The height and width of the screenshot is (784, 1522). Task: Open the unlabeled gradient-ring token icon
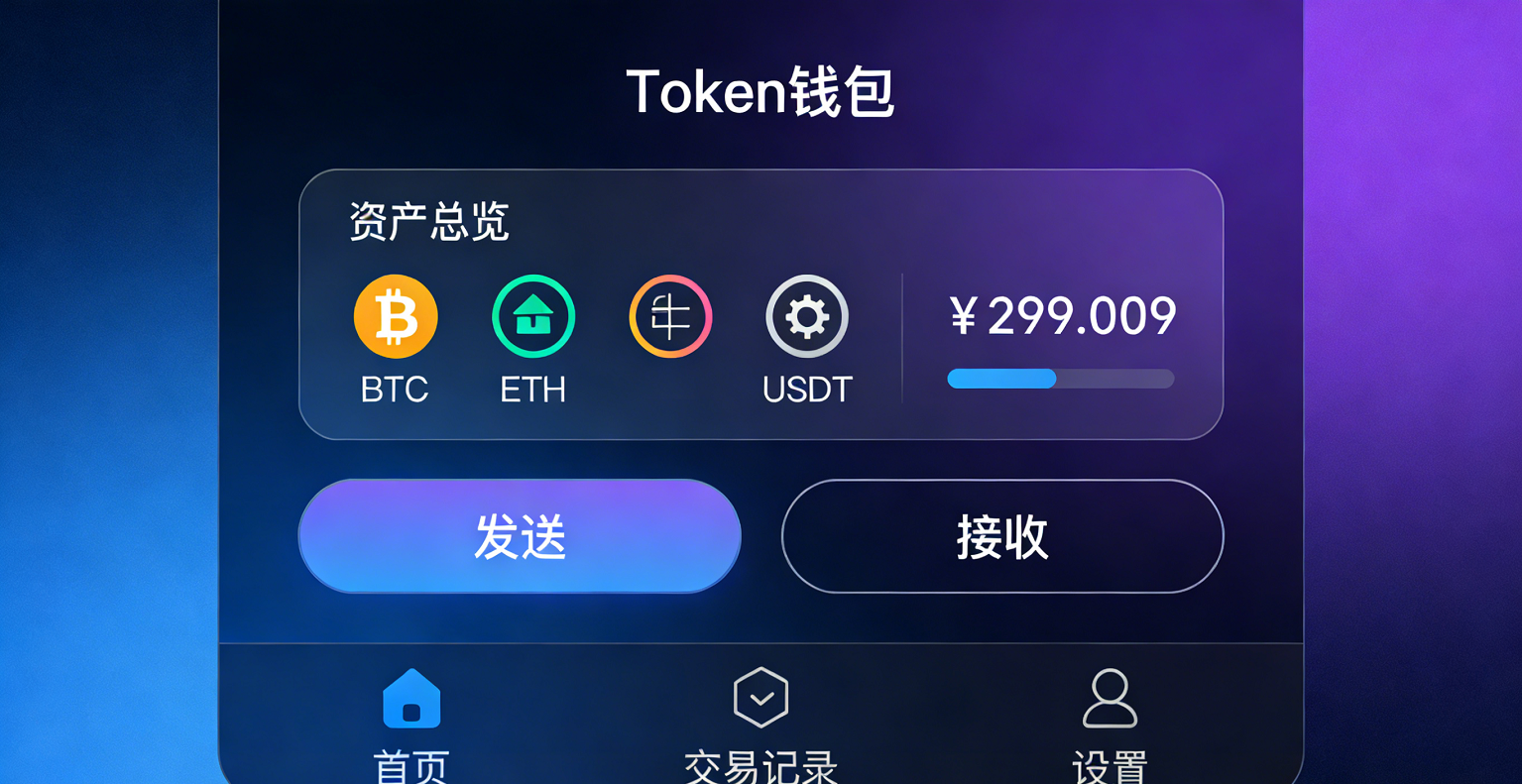tap(670, 317)
